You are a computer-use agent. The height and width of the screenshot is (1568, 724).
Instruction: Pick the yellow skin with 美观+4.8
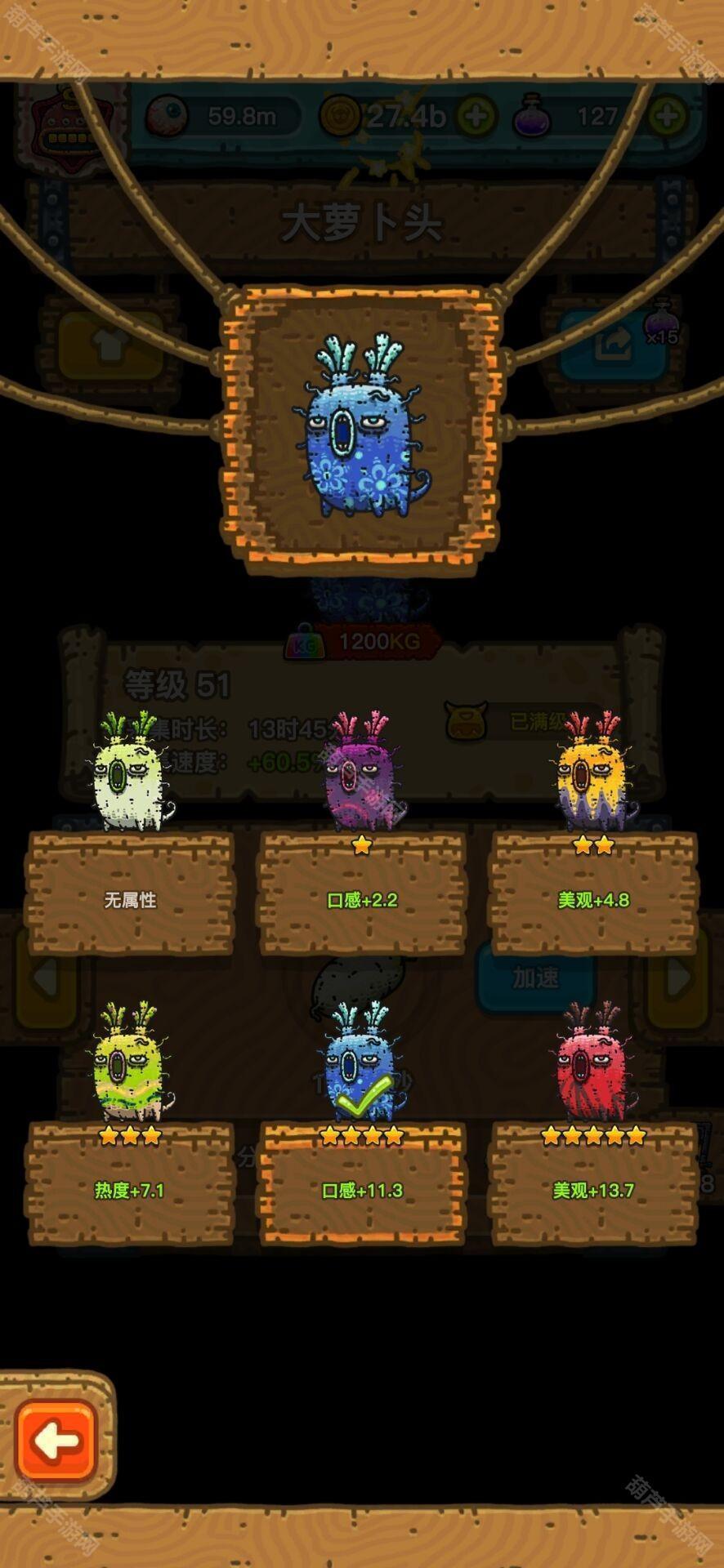point(593,893)
